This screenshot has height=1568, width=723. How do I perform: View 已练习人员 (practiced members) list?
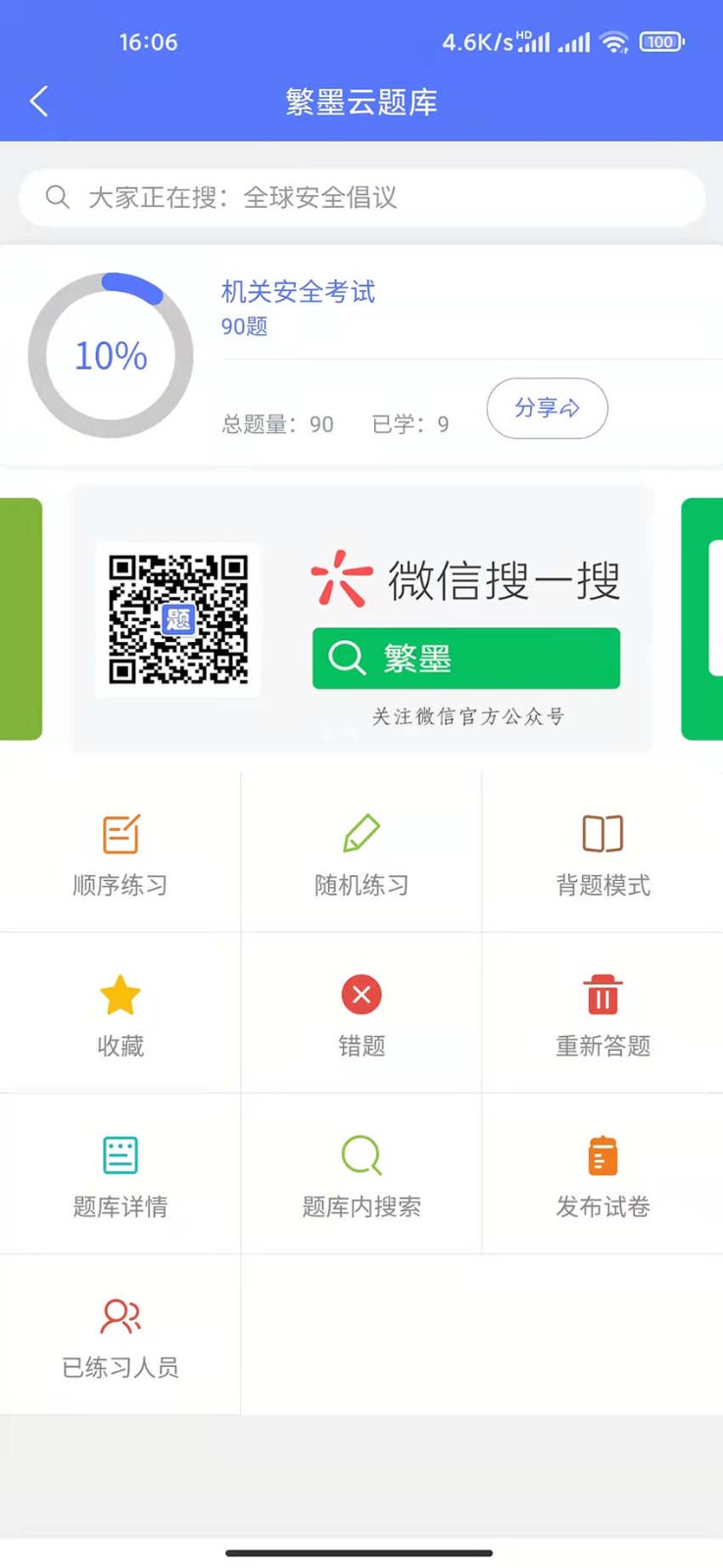[x=120, y=1335]
